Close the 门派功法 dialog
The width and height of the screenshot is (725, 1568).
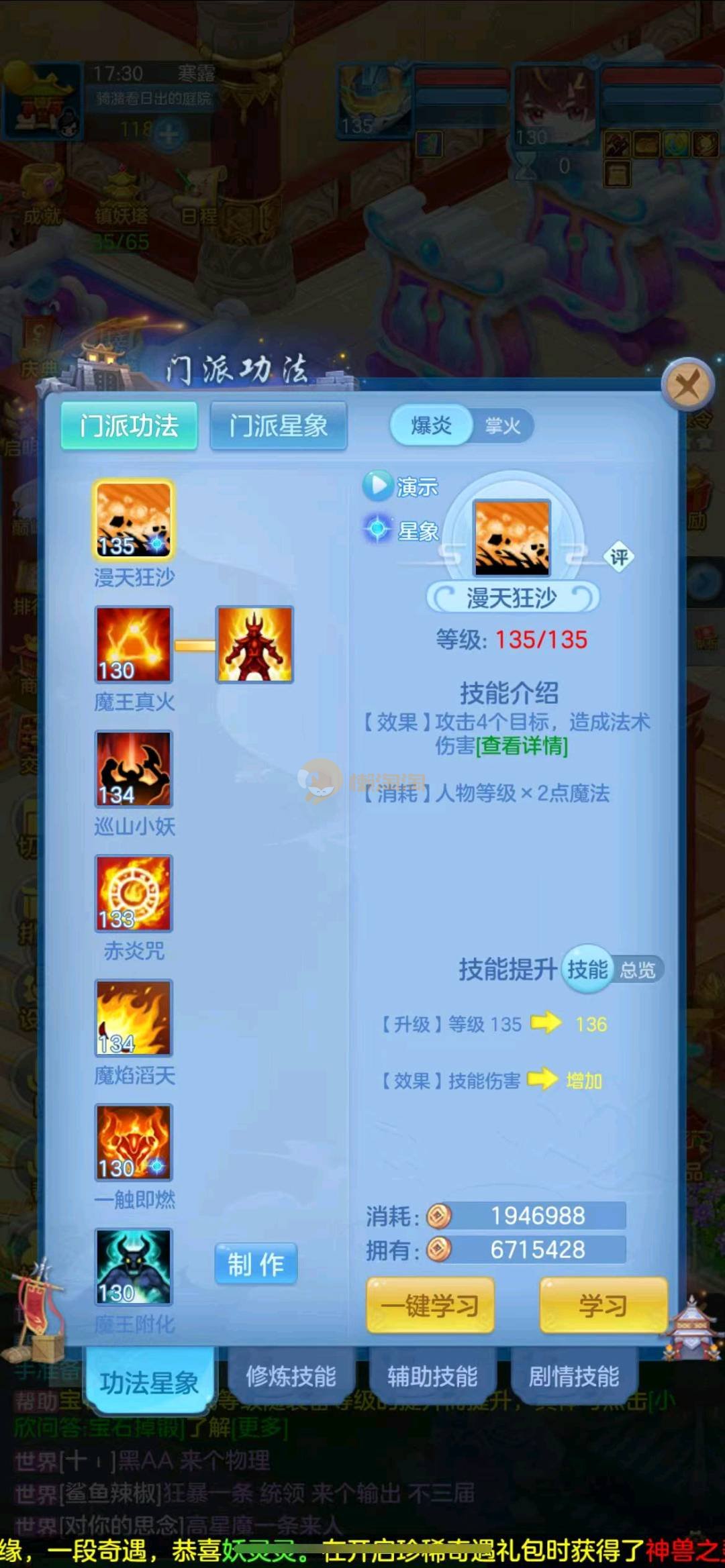[686, 385]
